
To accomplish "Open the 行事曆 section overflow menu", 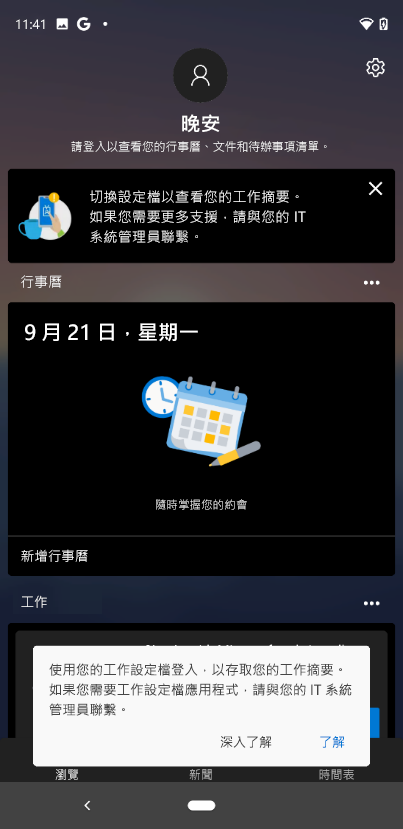I will [x=372, y=283].
